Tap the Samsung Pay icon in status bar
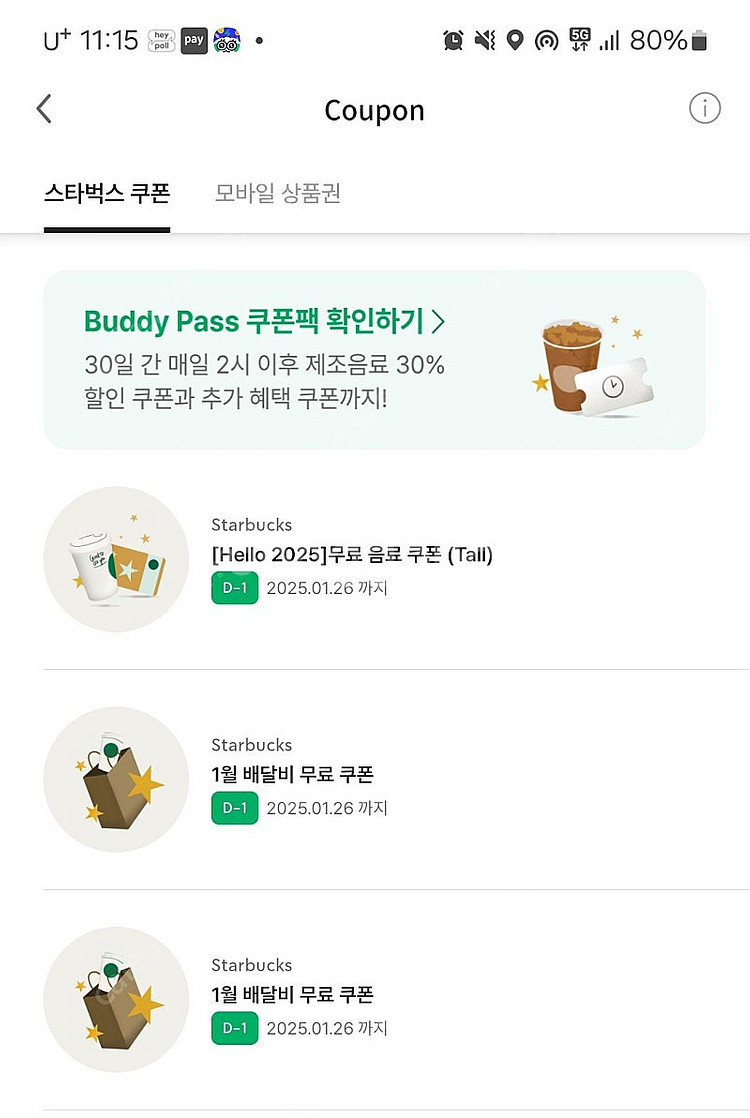This screenshot has width=750, height=1118. (193, 40)
